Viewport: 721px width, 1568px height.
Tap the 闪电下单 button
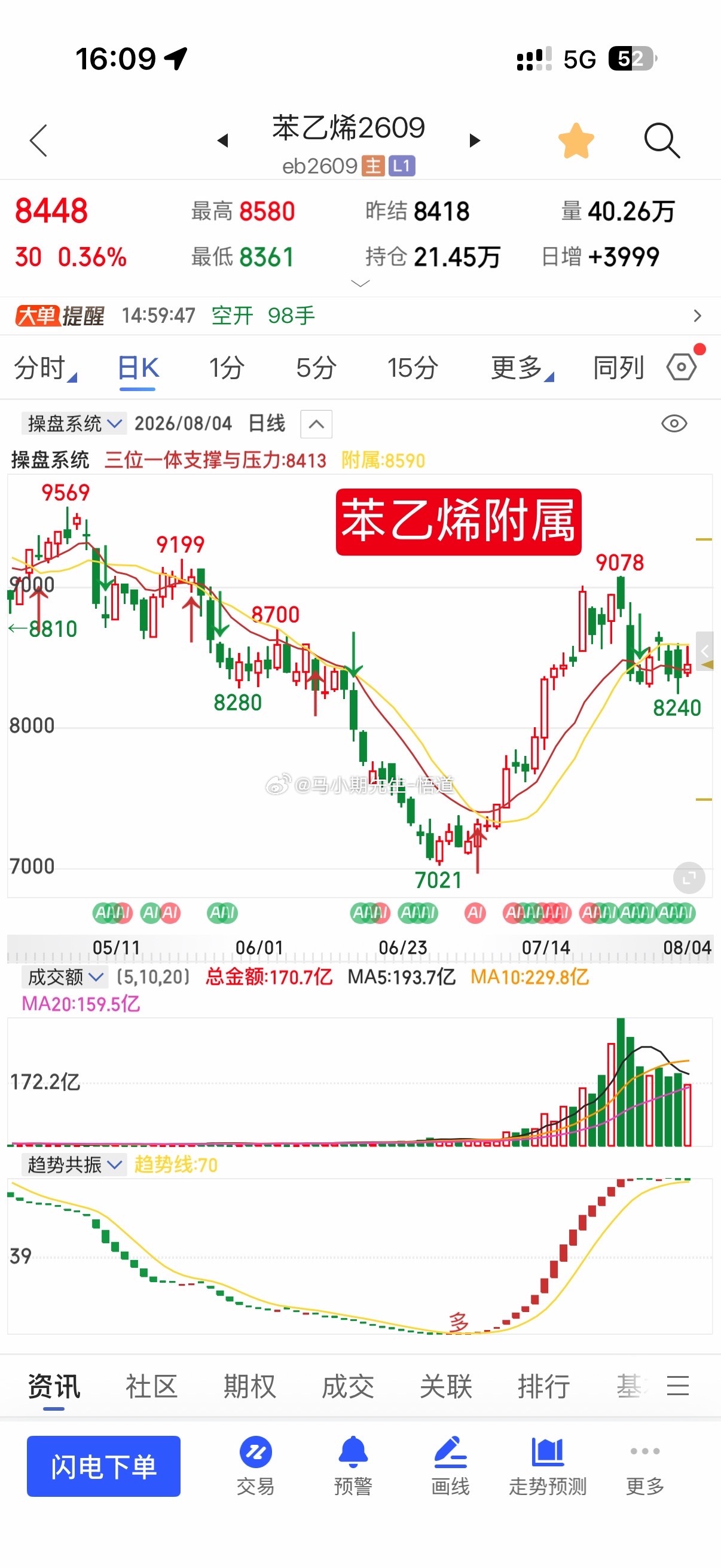(x=103, y=1466)
